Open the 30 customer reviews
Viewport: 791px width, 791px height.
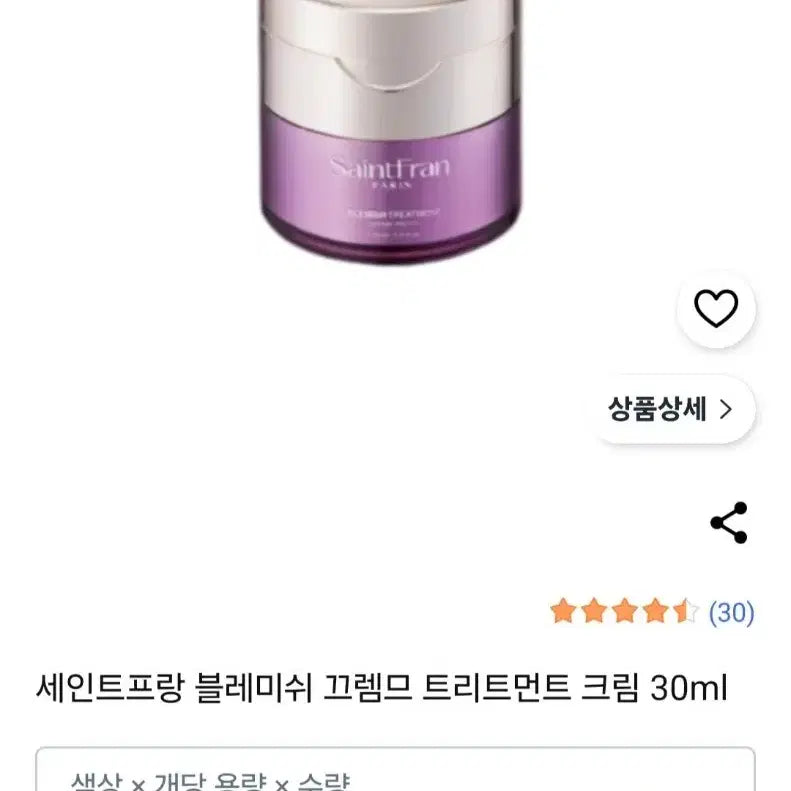pyautogui.click(x=731, y=612)
